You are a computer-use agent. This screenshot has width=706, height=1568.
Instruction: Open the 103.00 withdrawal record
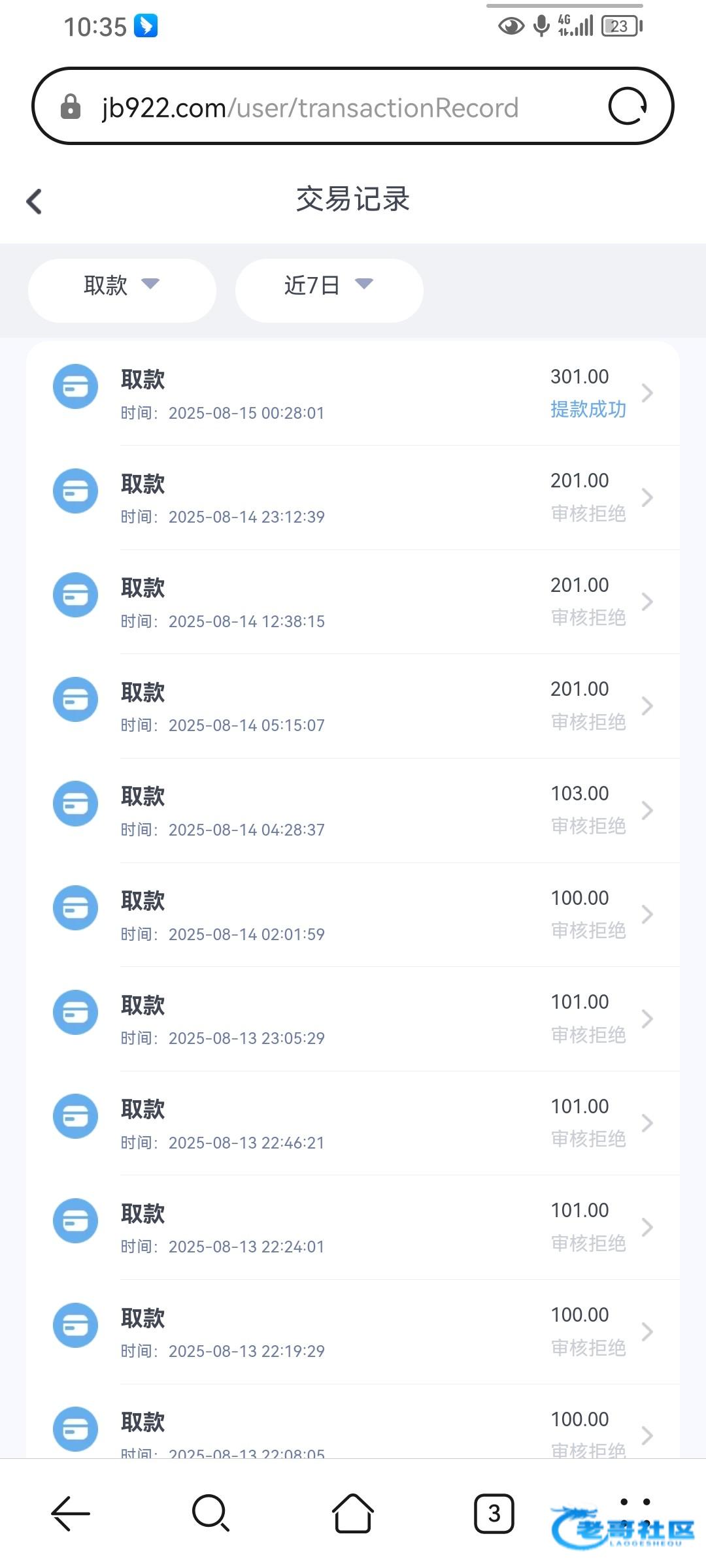coord(353,810)
